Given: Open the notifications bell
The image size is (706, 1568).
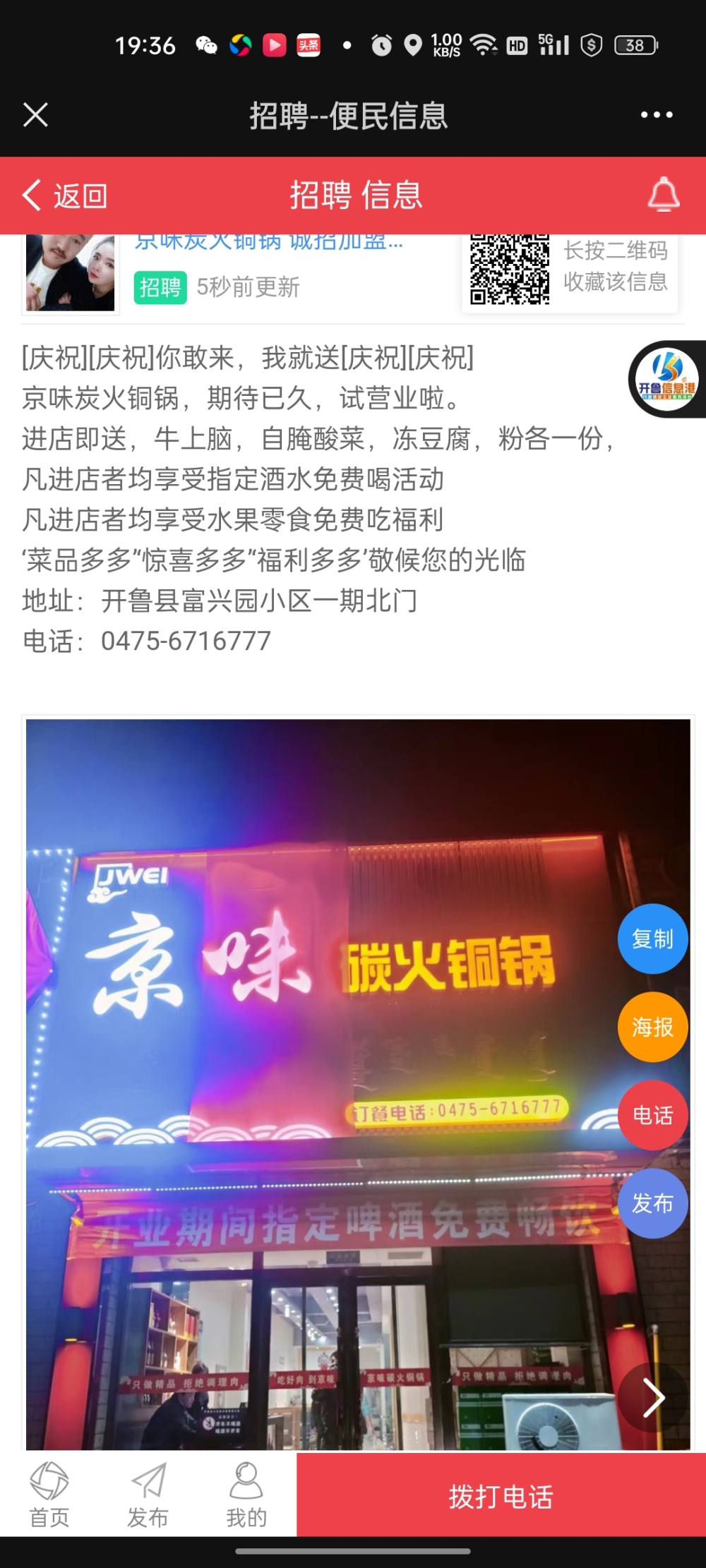Looking at the screenshot, I should click(x=664, y=195).
